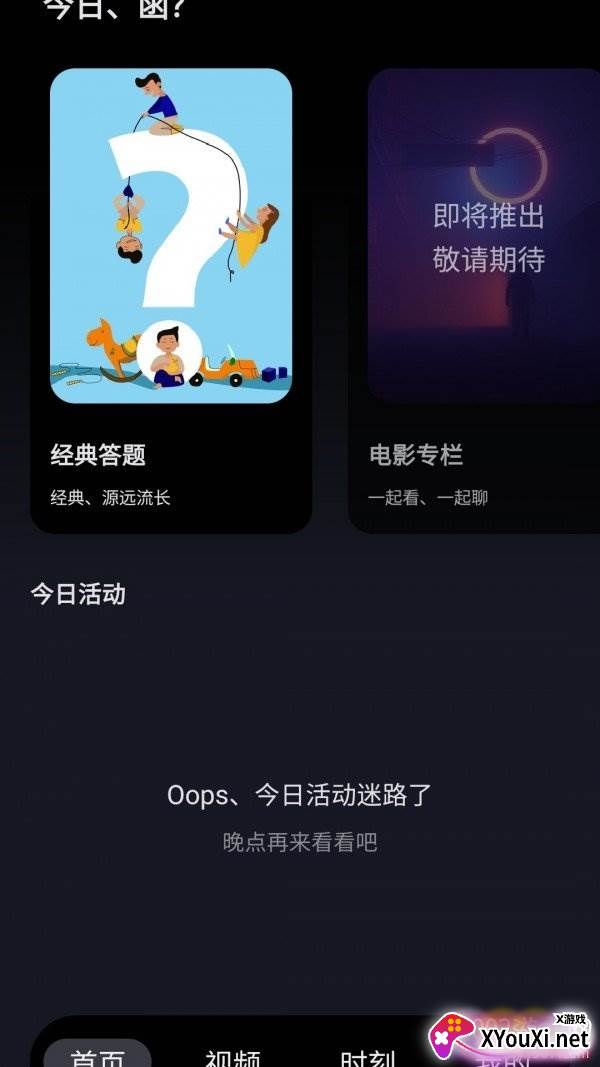
Task: Select the 时刻 tab
Action: click(368, 1056)
